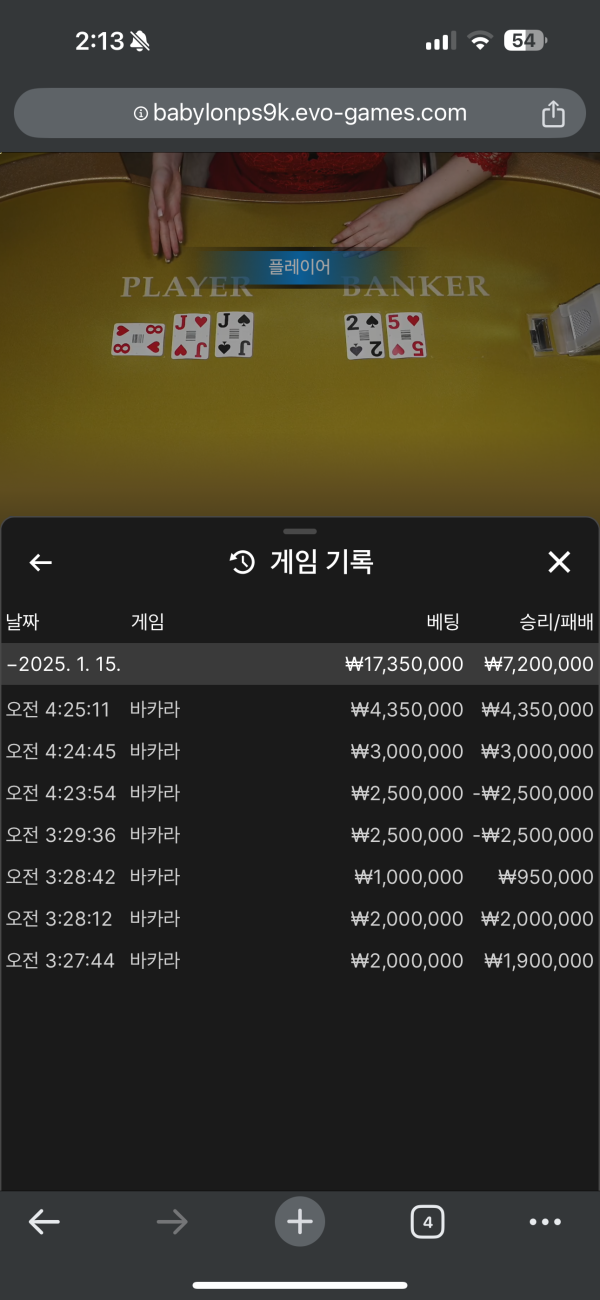
Task: Open the browser overflow menu
Action: tap(545, 1221)
